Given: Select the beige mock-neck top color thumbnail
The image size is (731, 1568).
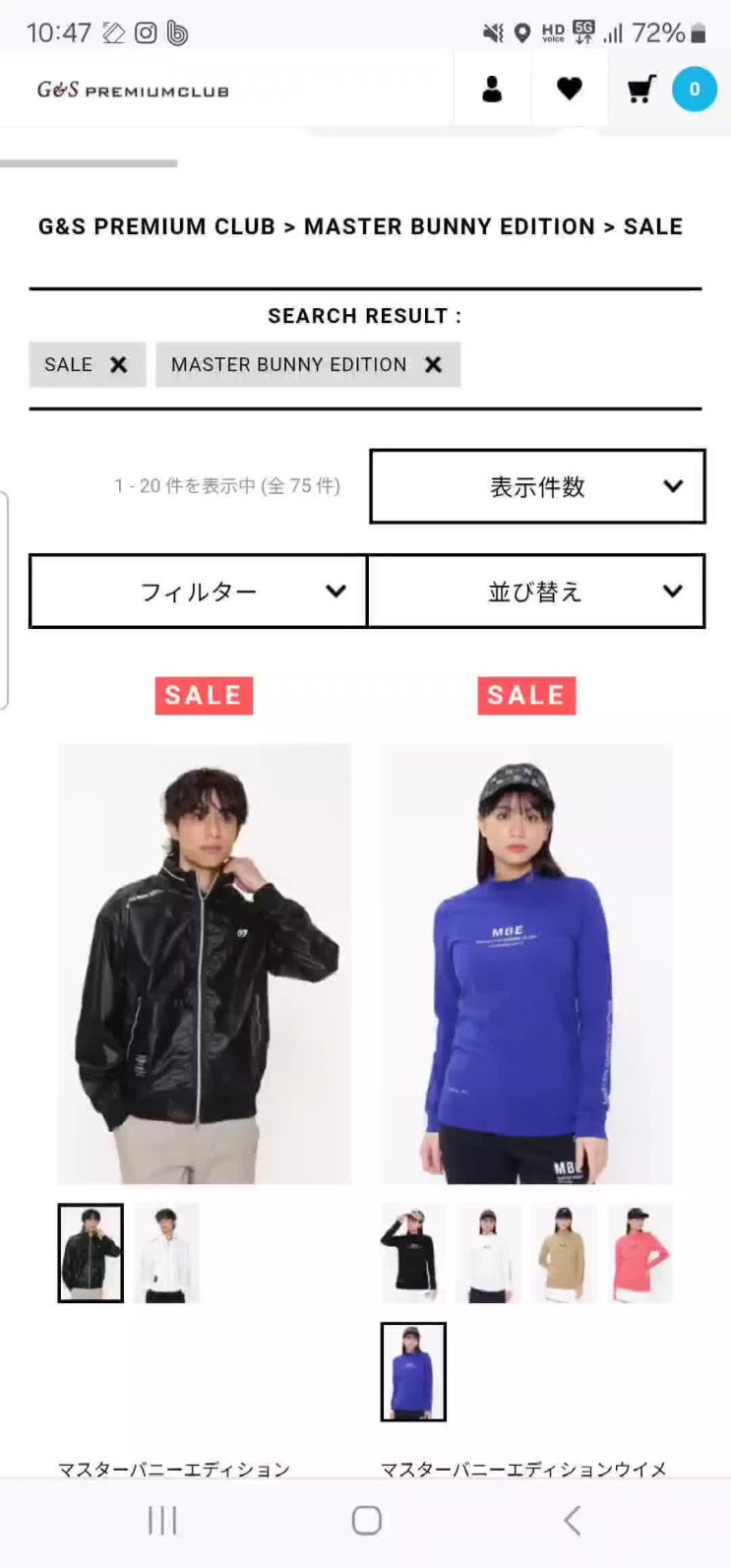Looking at the screenshot, I should (564, 1253).
